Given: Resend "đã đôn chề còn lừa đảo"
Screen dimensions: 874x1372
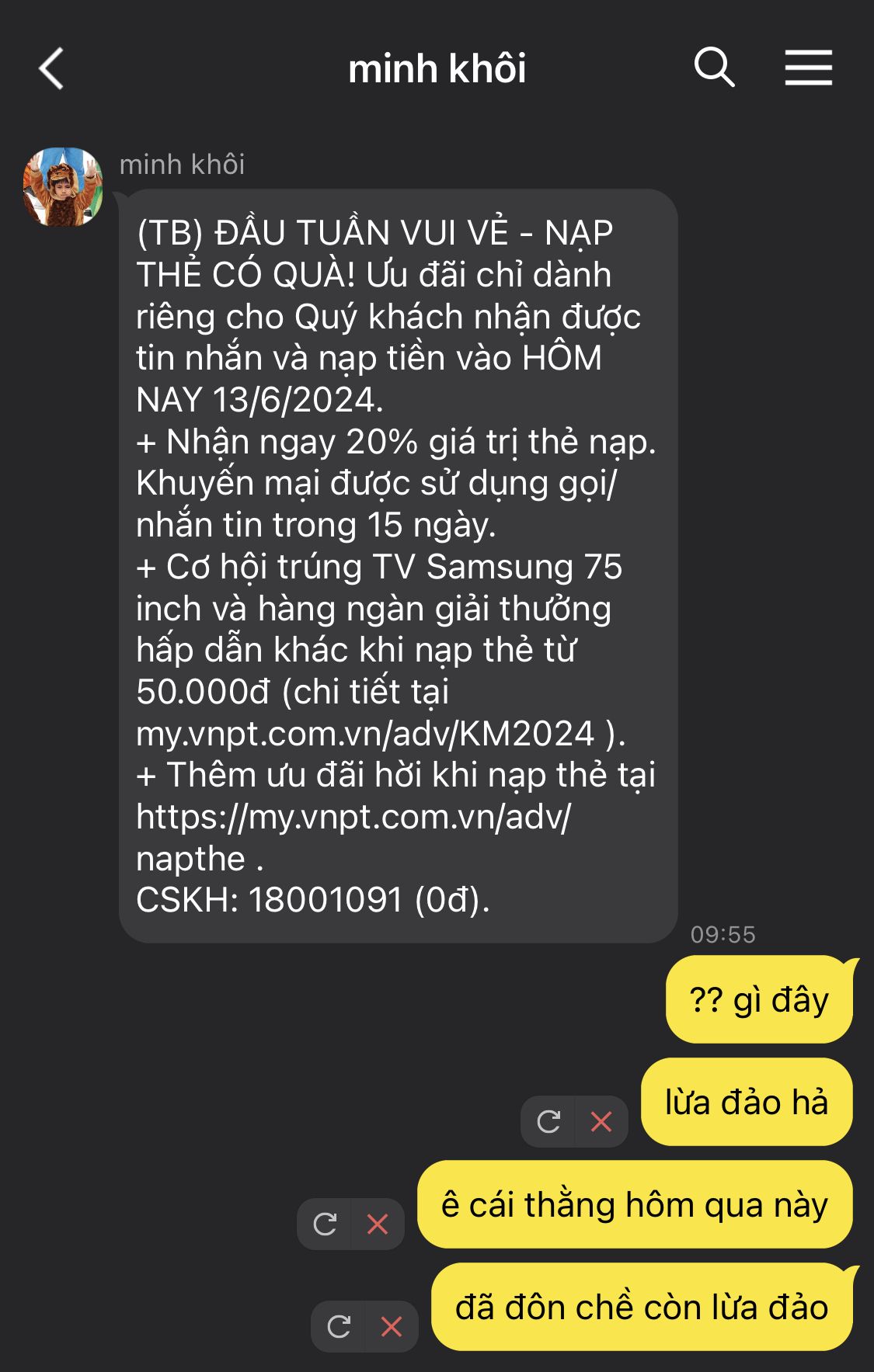Looking at the screenshot, I should 339,1327.
